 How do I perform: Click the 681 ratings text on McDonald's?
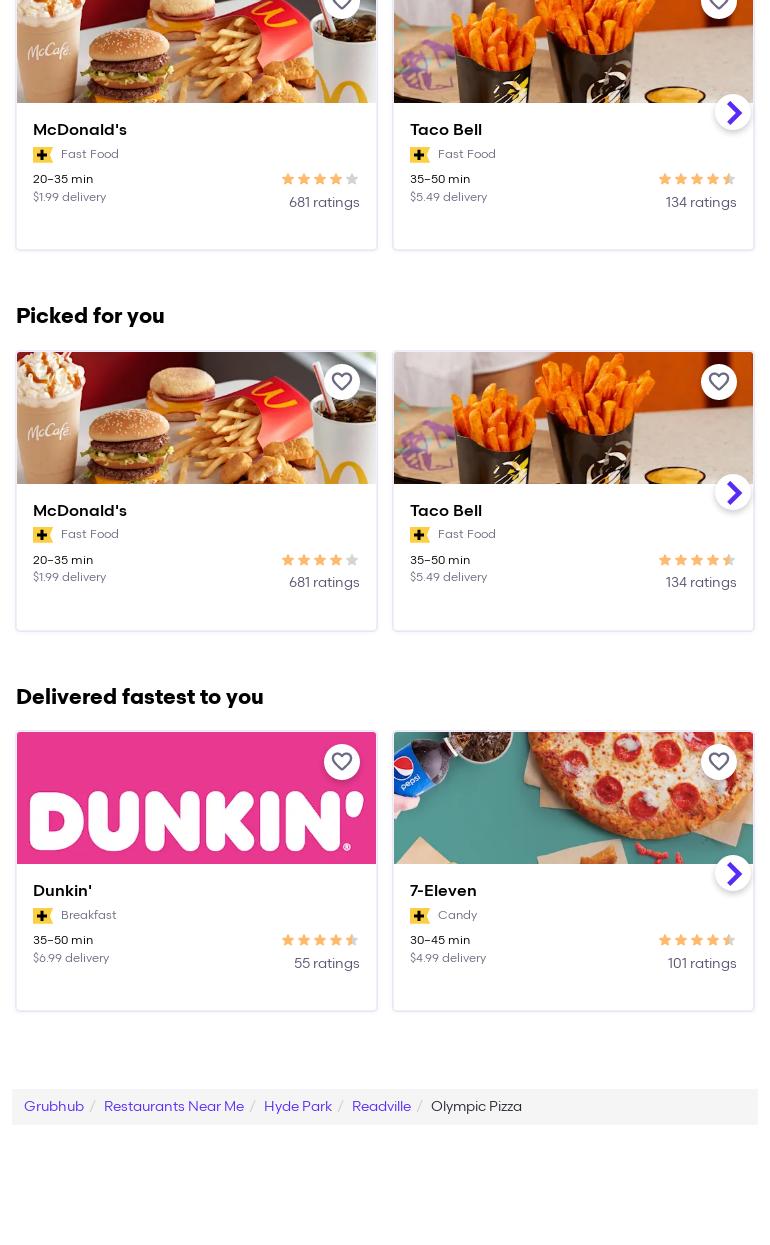(x=324, y=202)
